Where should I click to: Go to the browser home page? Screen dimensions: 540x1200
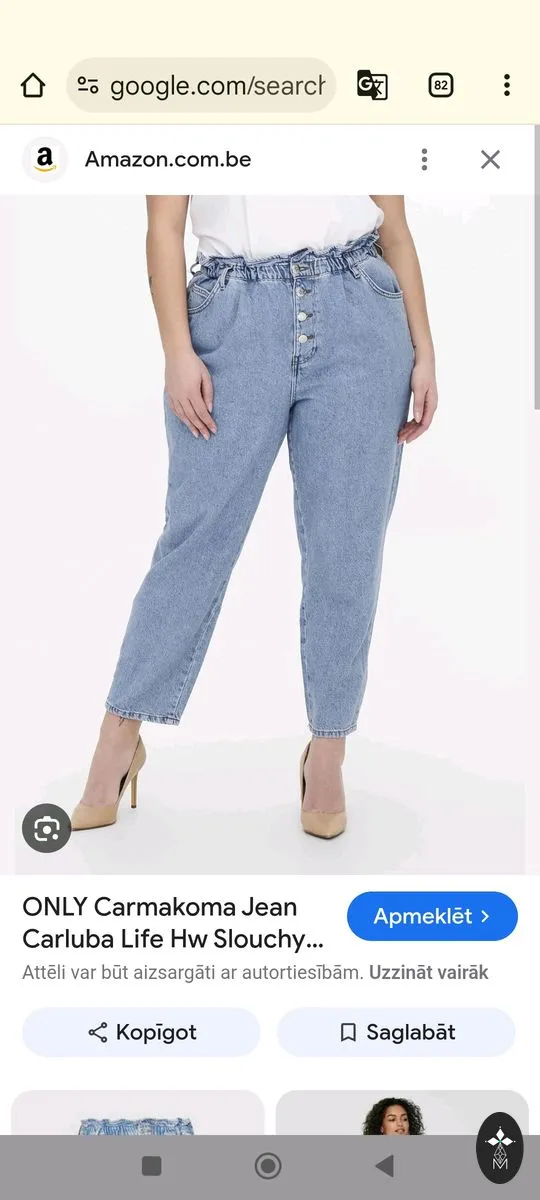(x=33, y=86)
